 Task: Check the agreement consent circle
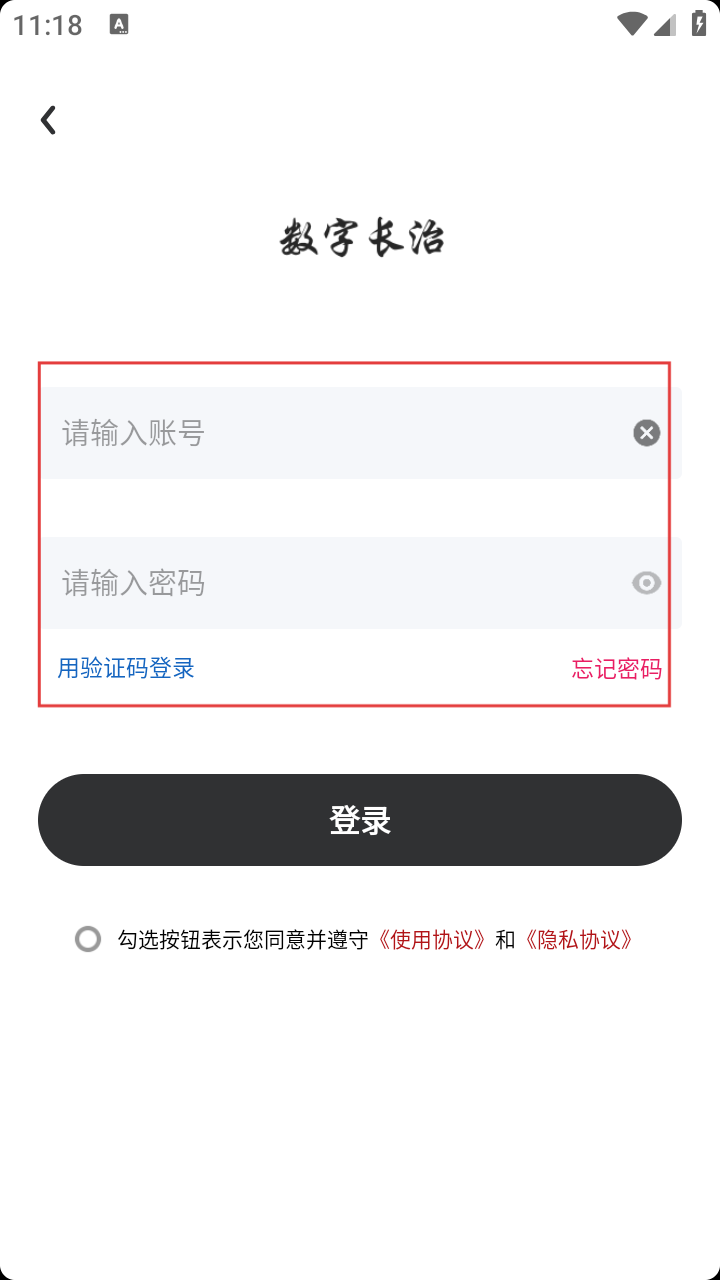(88, 939)
